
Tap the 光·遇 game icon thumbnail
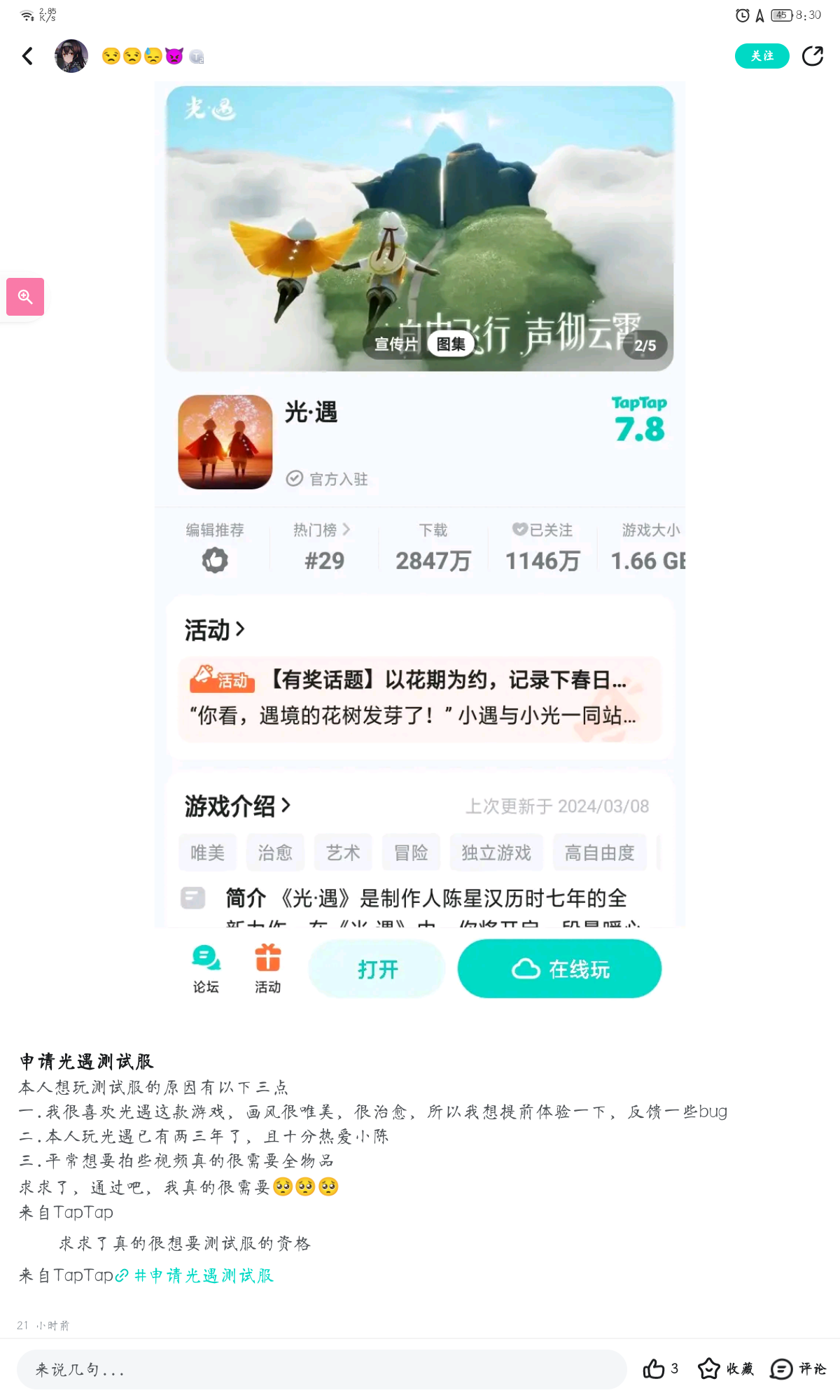click(x=224, y=442)
